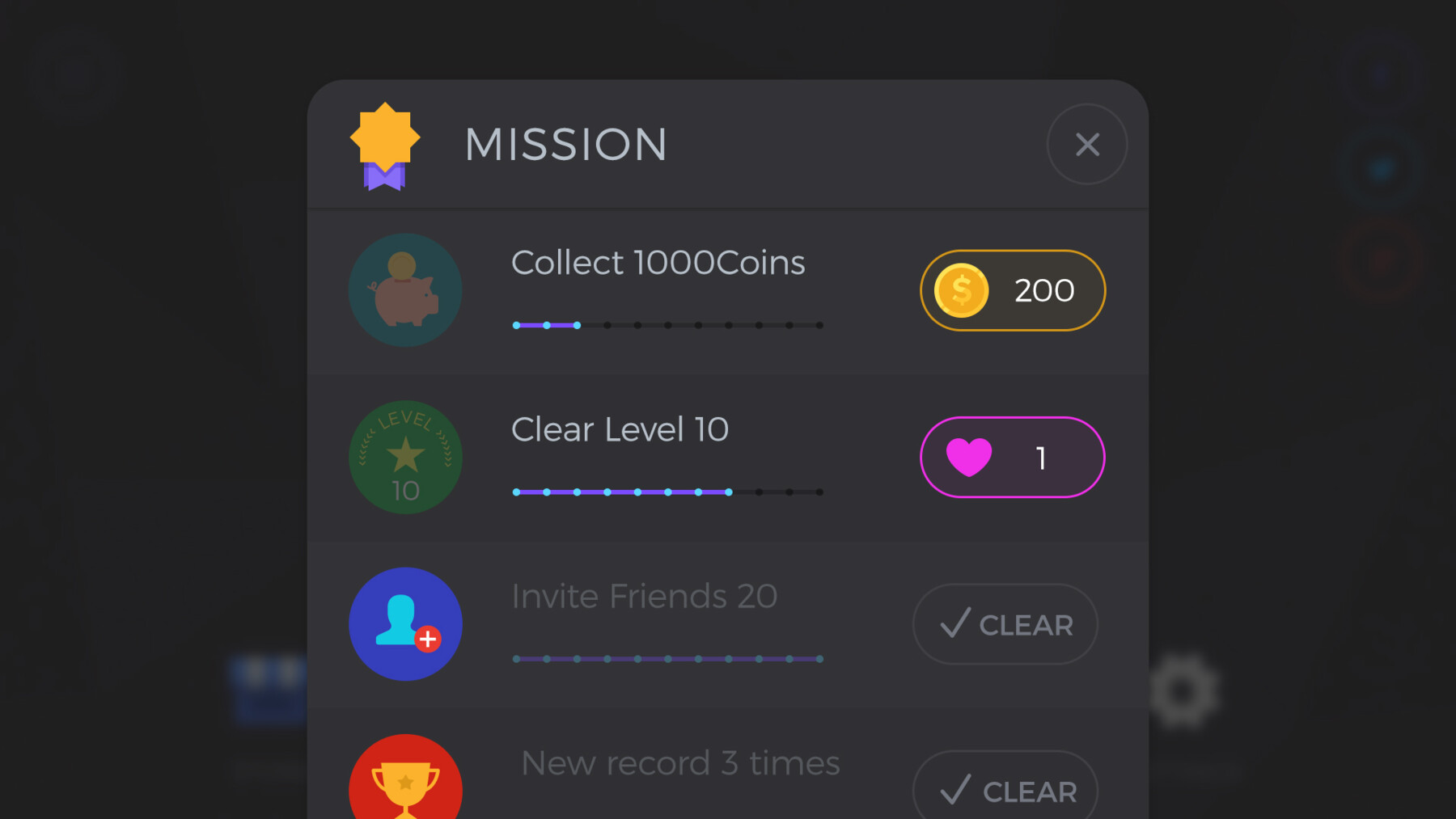Image resolution: width=1456 pixels, height=819 pixels.
Task: Claim the 200 coins reward
Action: pyautogui.click(x=1012, y=290)
